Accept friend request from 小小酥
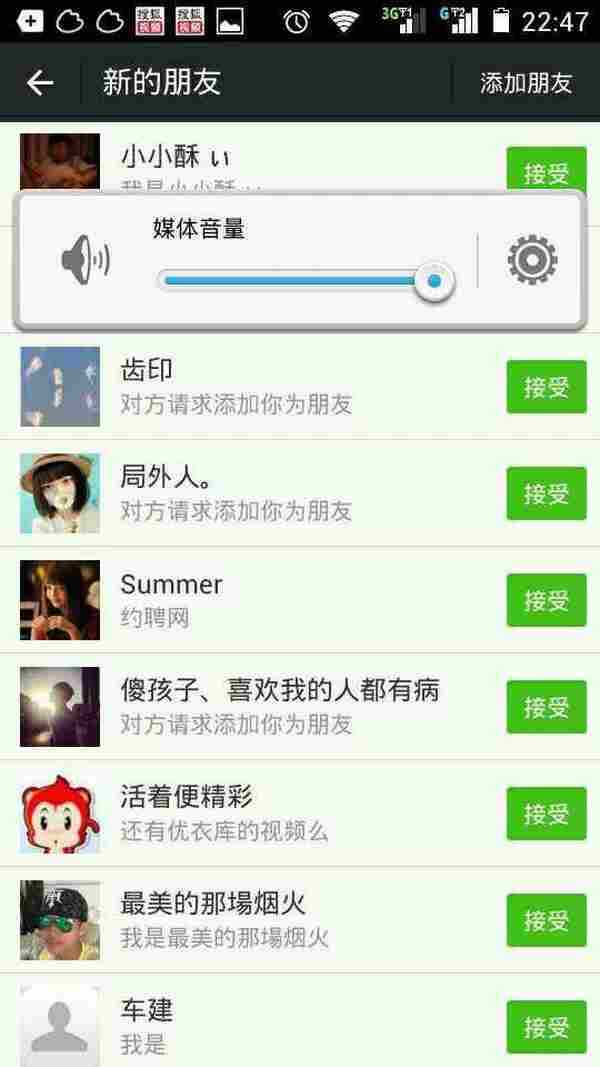Viewport: 600px width, 1067px height. (x=546, y=170)
